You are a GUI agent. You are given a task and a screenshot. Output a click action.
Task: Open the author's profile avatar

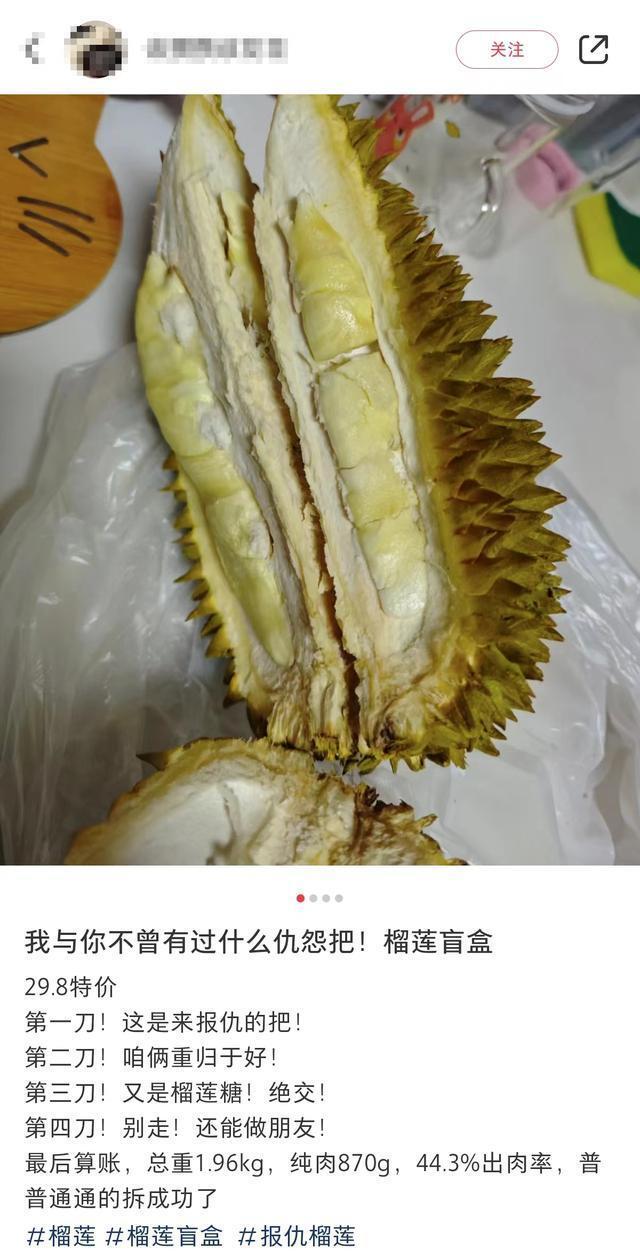[x=96, y=49]
